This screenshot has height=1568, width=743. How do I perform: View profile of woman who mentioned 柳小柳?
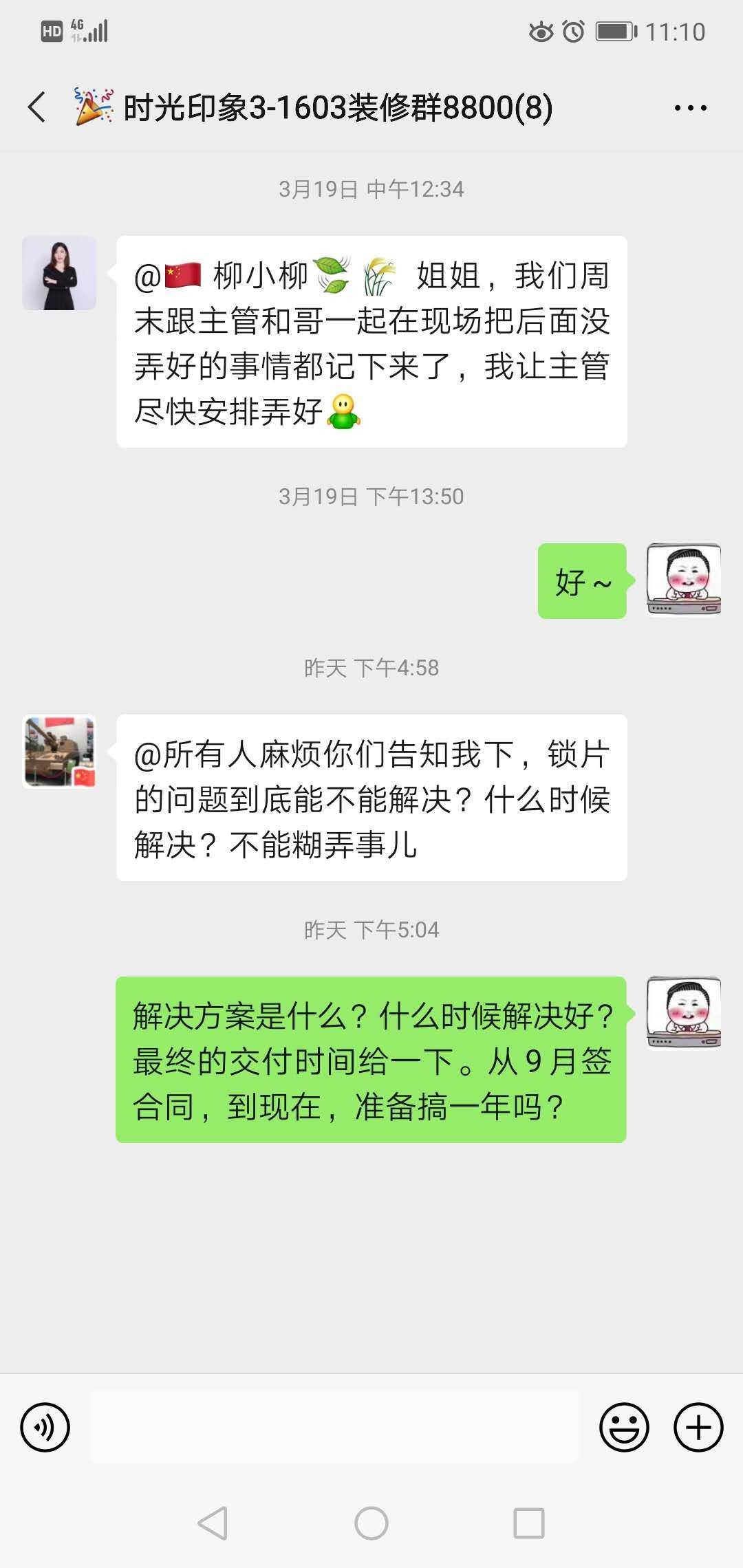pyautogui.click(x=59, y=273)
